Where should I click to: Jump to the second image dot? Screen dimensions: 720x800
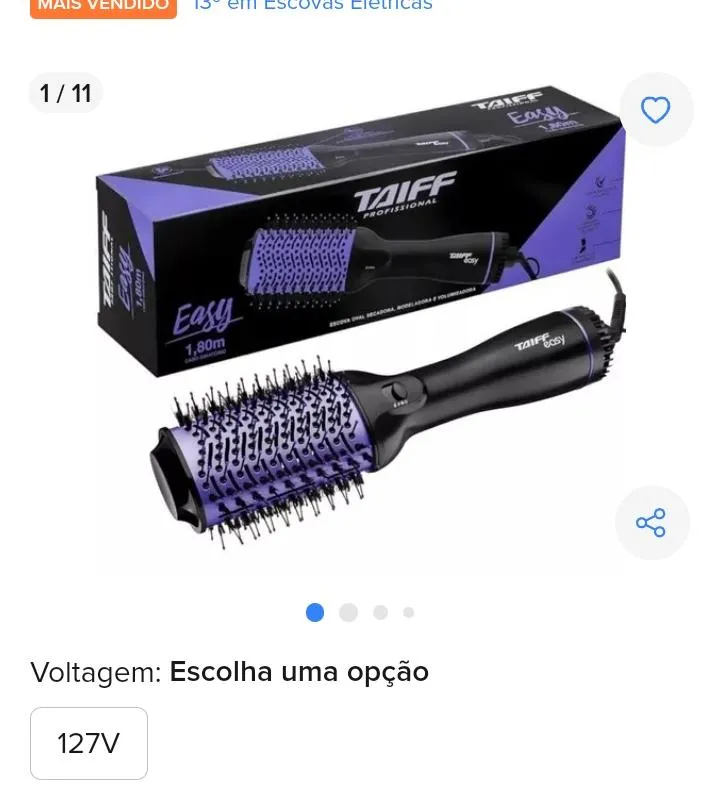tap(348, 612)
